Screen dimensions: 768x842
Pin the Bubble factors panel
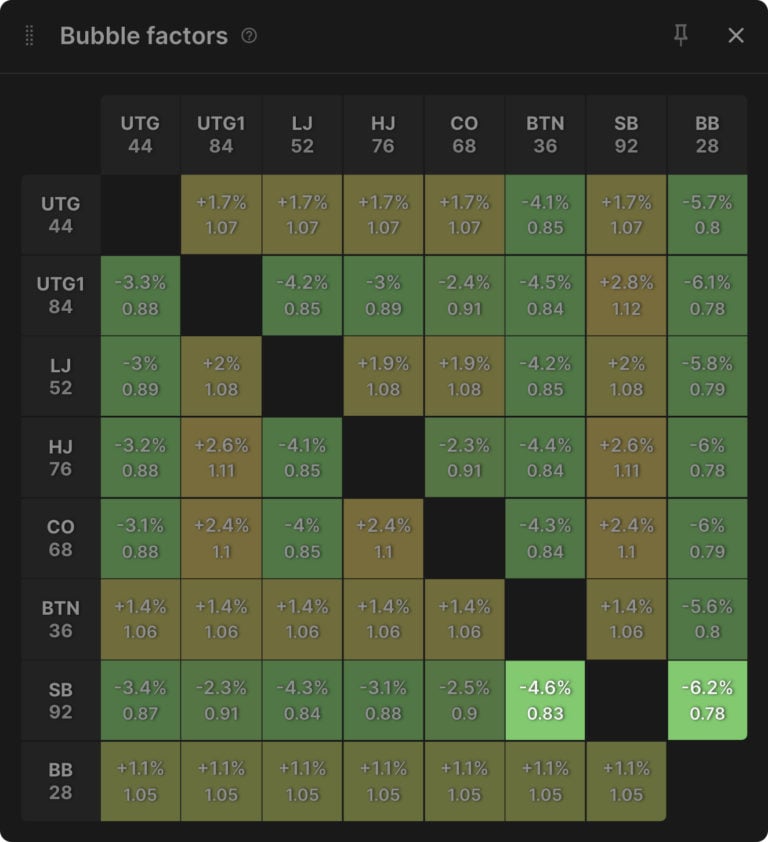[681, 36]
